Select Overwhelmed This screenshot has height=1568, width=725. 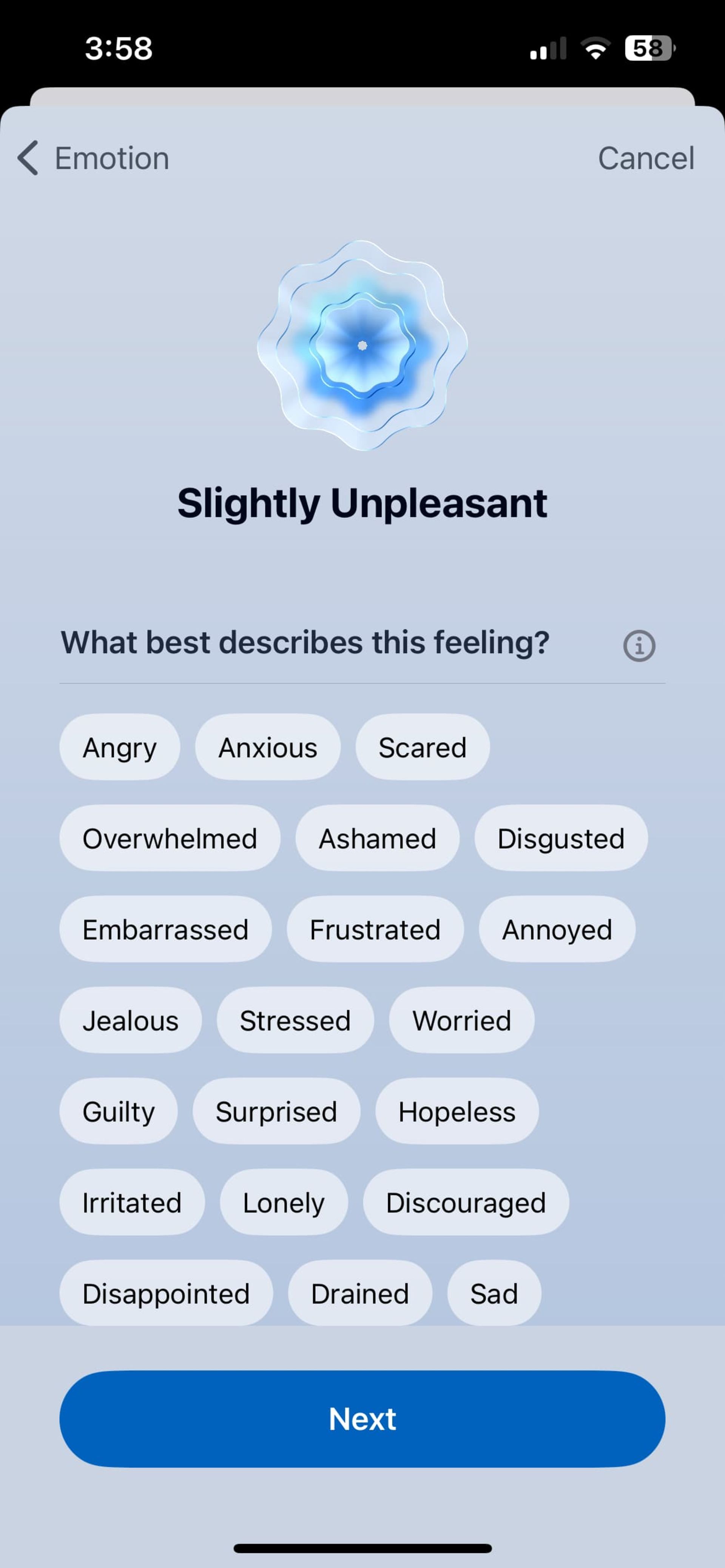point(170,838)
